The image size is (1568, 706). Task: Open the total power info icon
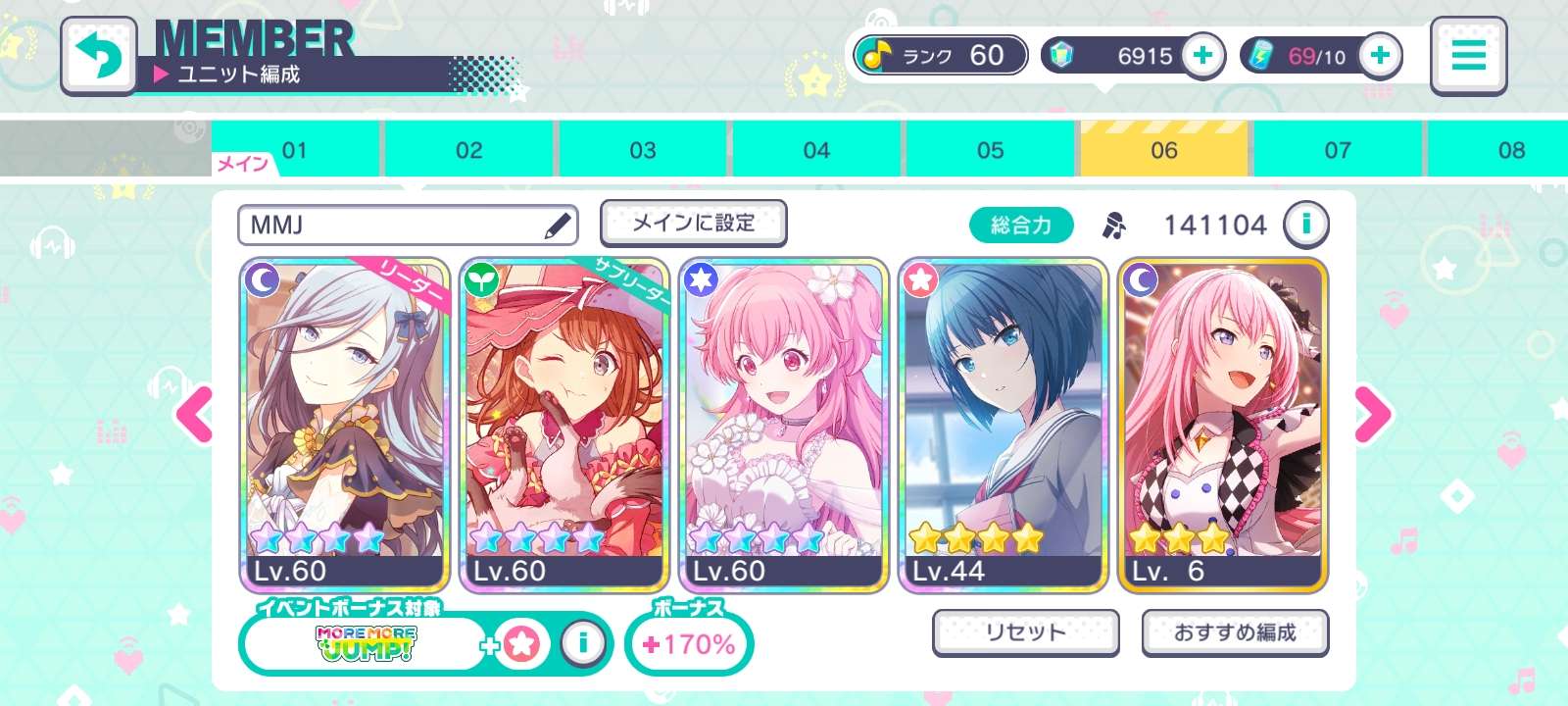tap(1305, 225)
